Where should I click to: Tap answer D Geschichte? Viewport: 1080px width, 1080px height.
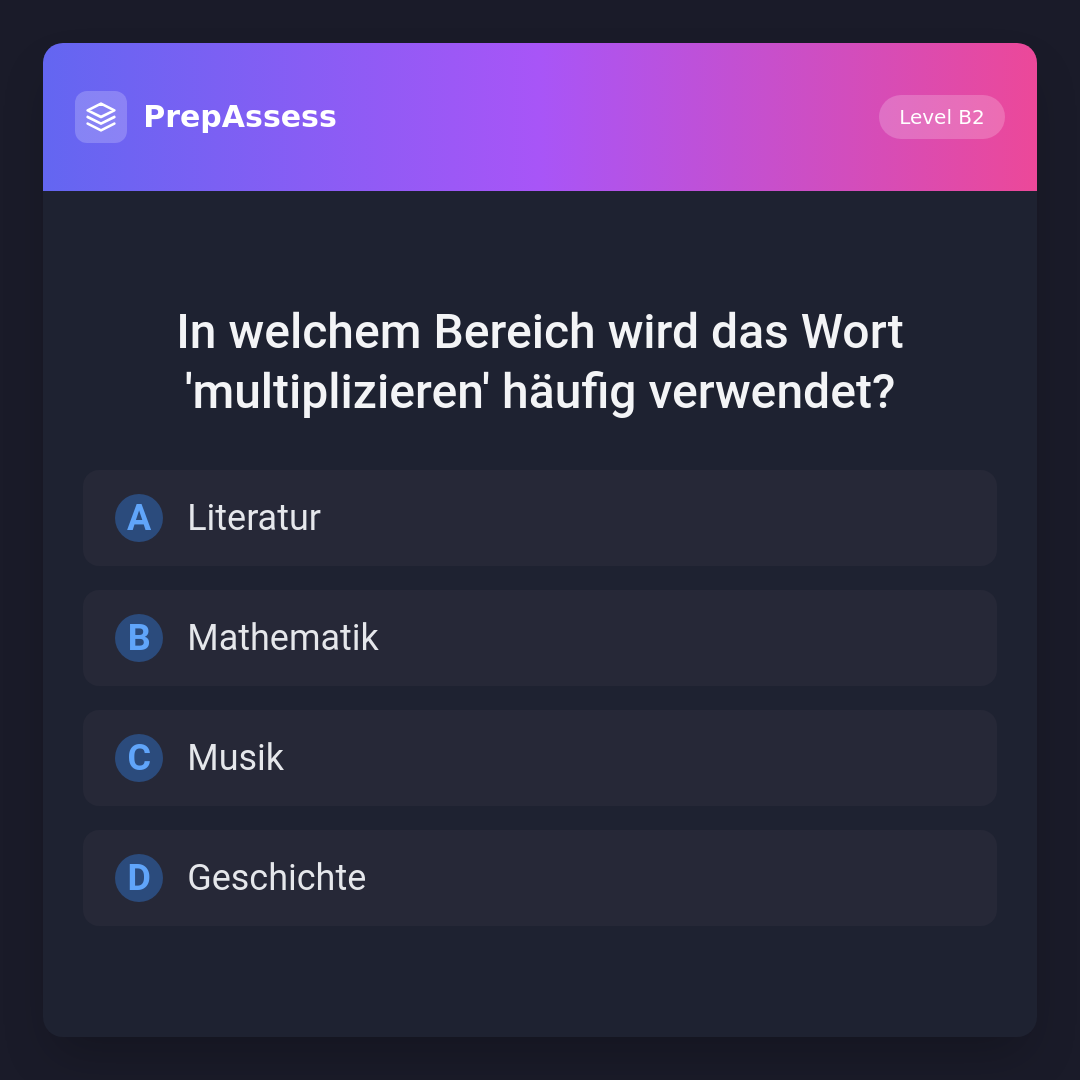[540, 878]
